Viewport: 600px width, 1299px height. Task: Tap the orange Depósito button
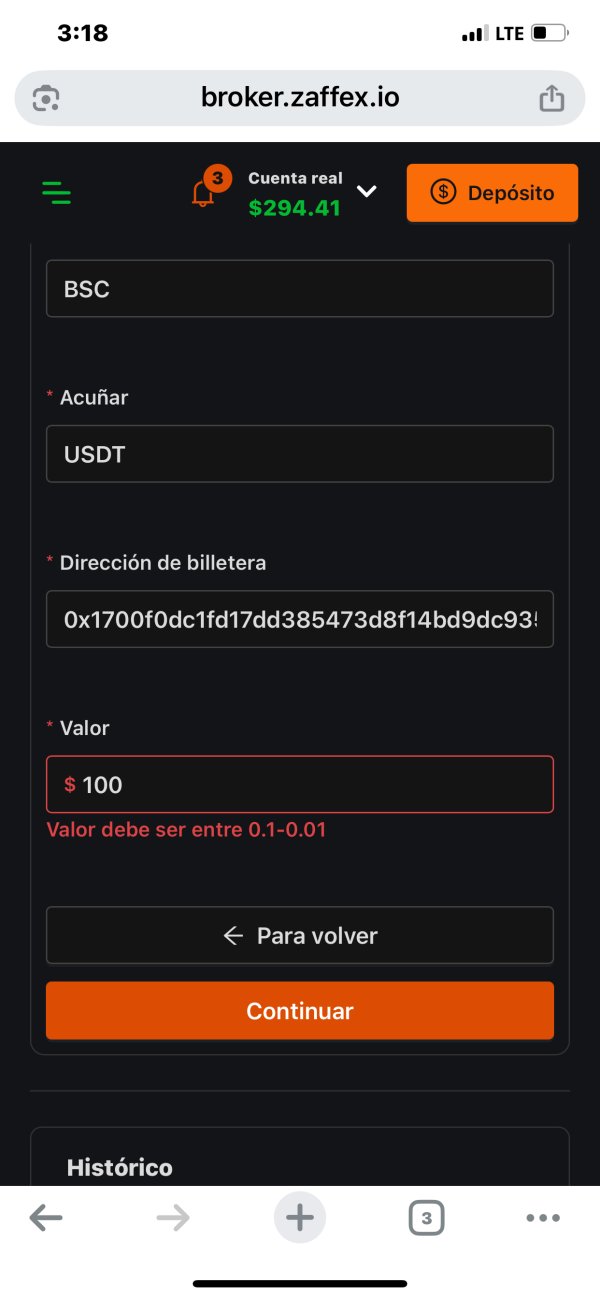pyautogui.click(x=492, y=193)
